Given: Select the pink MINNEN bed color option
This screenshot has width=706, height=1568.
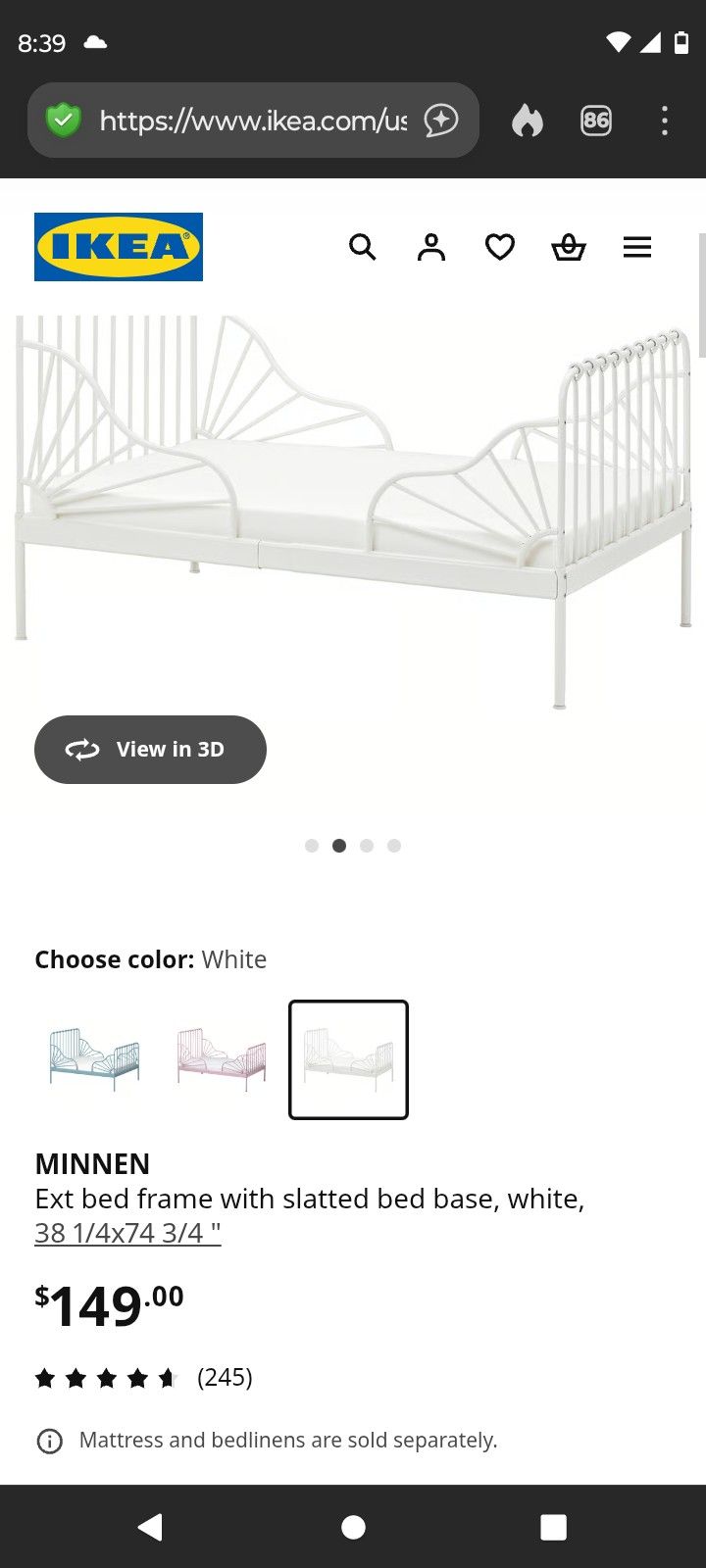Looking at the screenshot, I should 221,1060.
